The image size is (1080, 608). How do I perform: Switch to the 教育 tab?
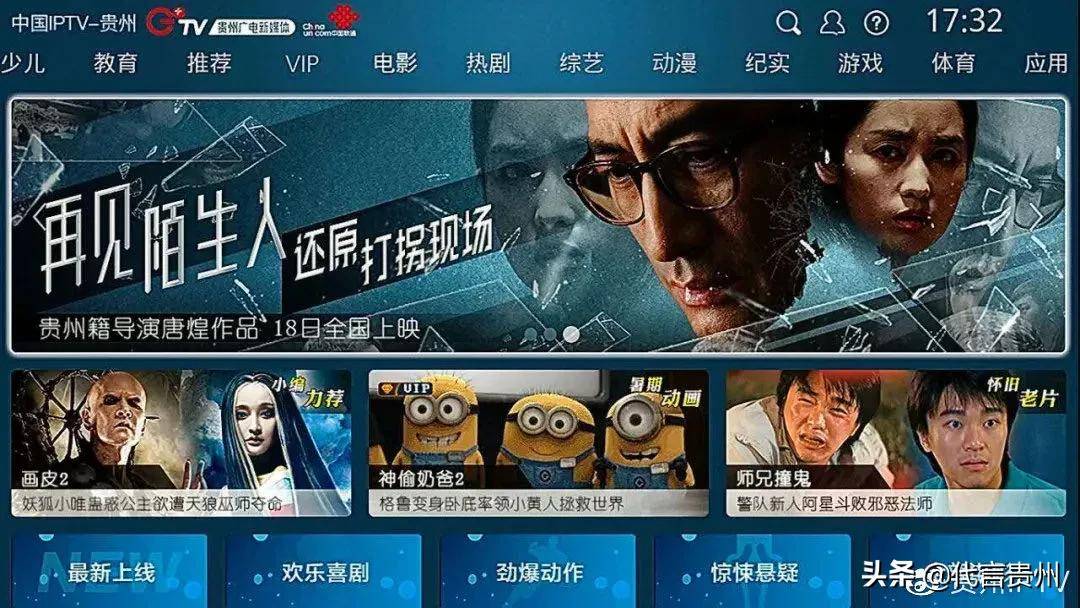(x=116, y=63)
